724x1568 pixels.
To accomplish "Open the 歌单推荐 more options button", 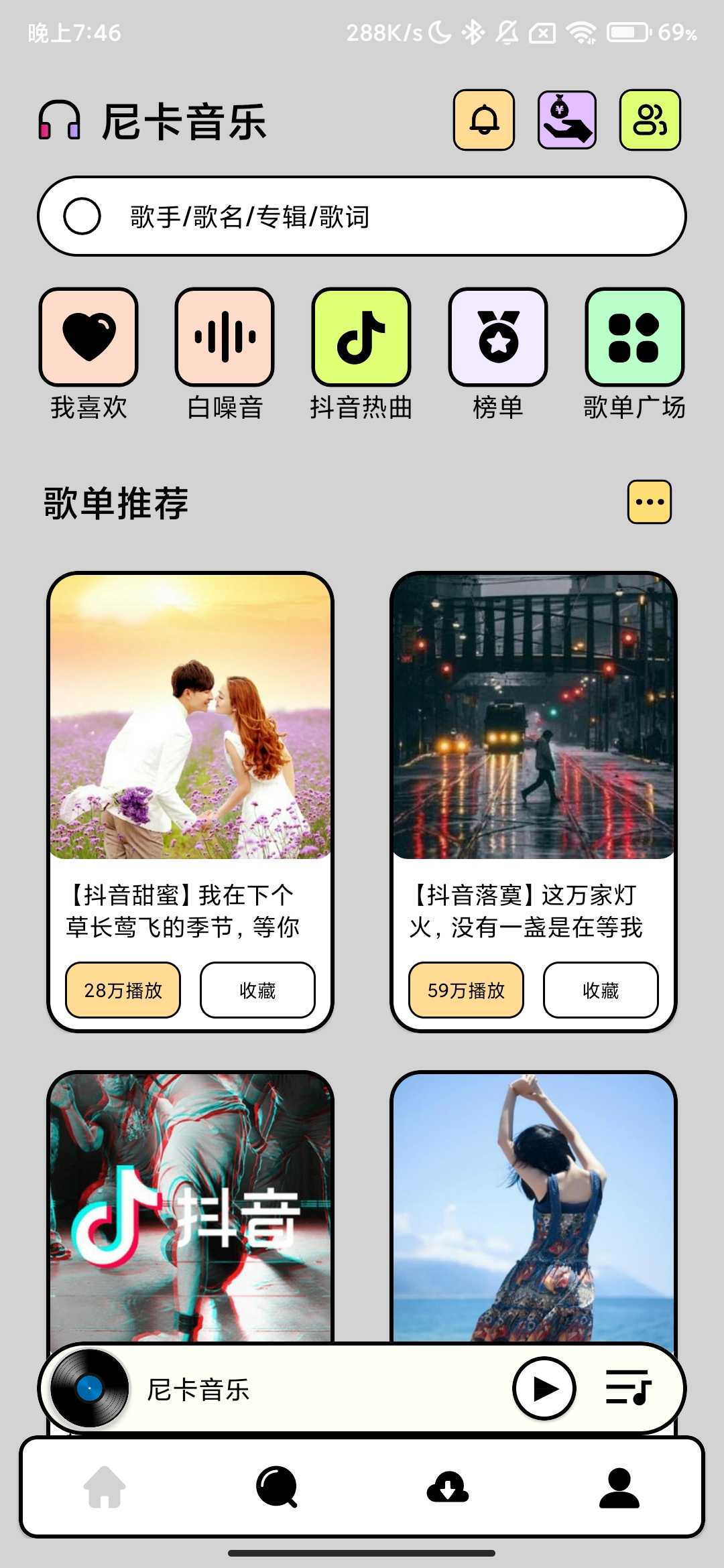I will [649, 503].
